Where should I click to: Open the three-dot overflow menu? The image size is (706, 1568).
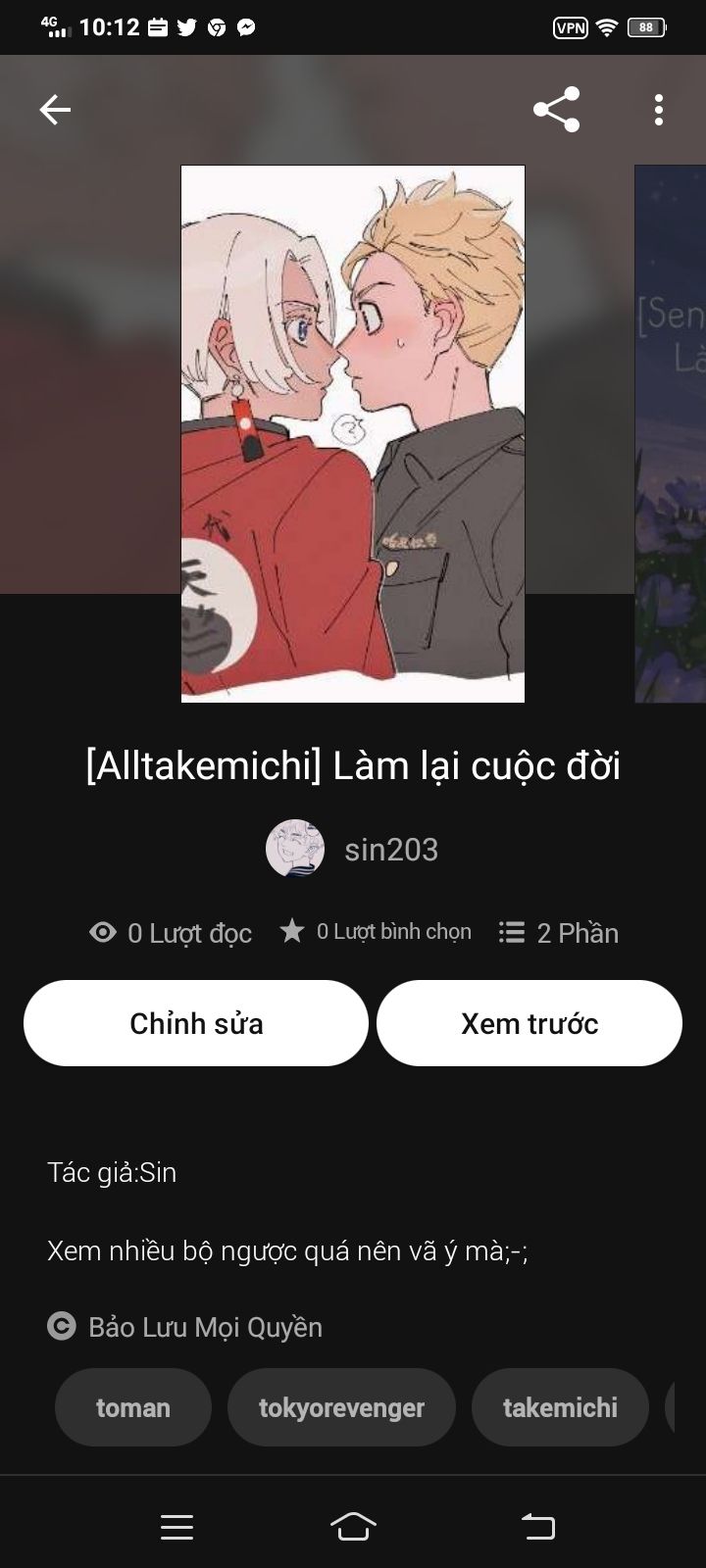coord(659,110)
